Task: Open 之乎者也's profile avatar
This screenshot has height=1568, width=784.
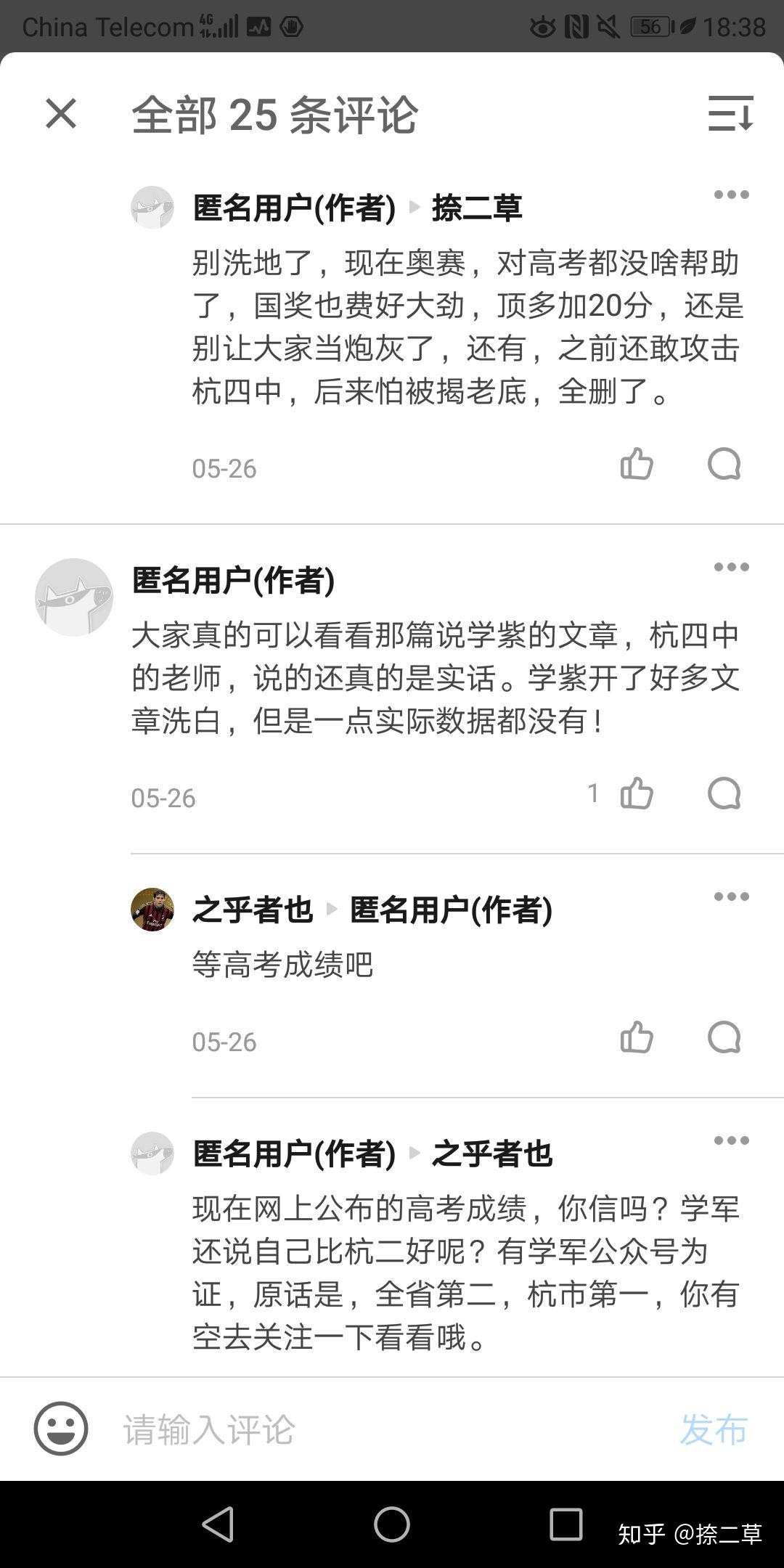Action: coord(152,909)
